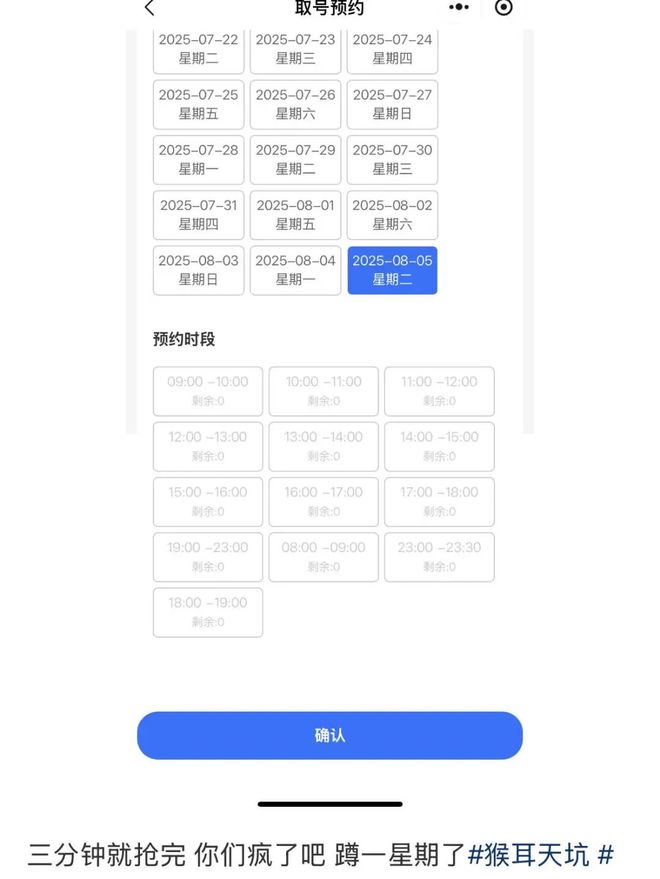This screenshot has width=660, height=879.
Task: Go back from the 取号预约 page
Action: [149, 9]
